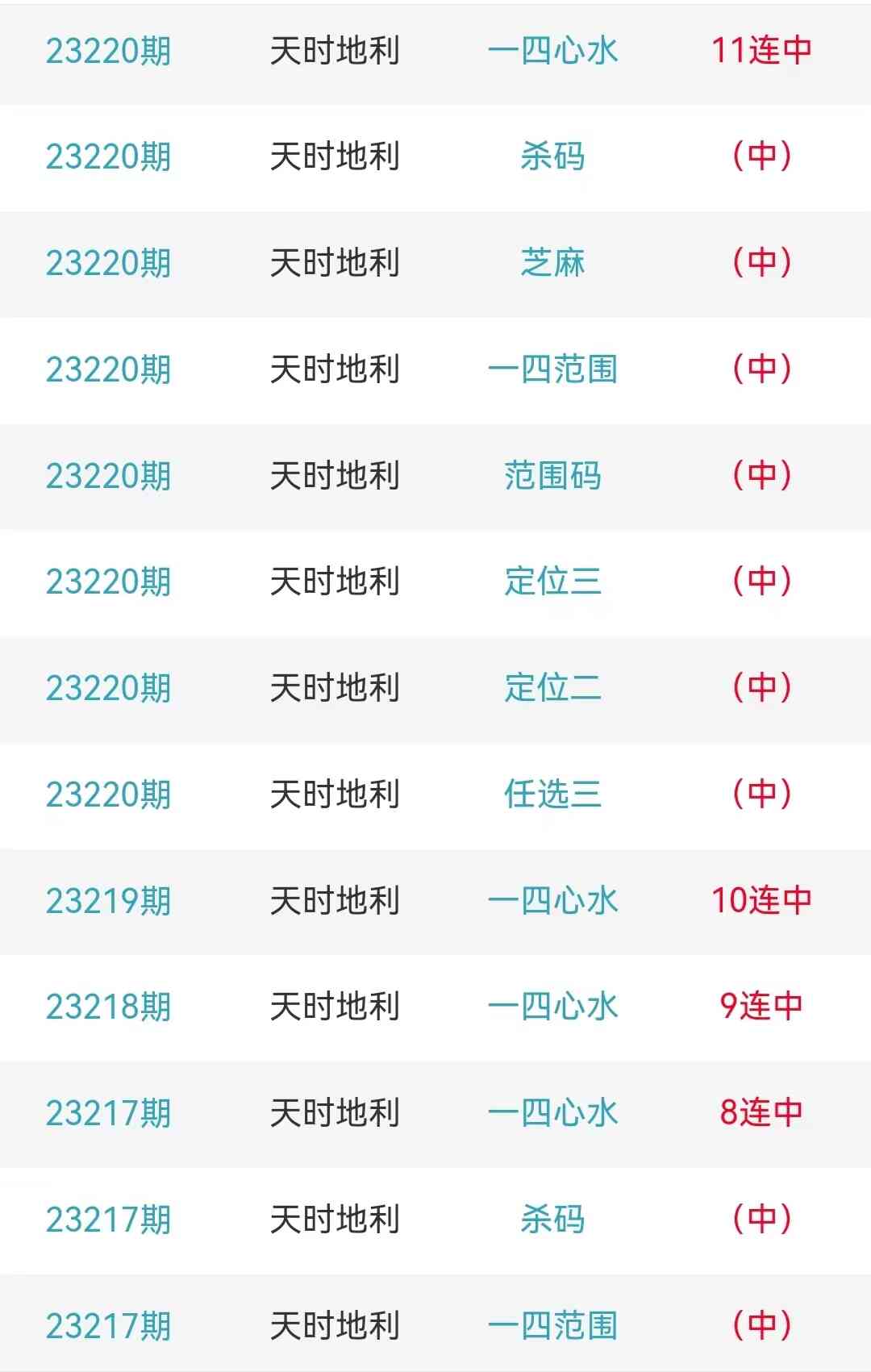Open the 23217期 杀码 entry
The image size is (871, 1372).
(552, 1220)
